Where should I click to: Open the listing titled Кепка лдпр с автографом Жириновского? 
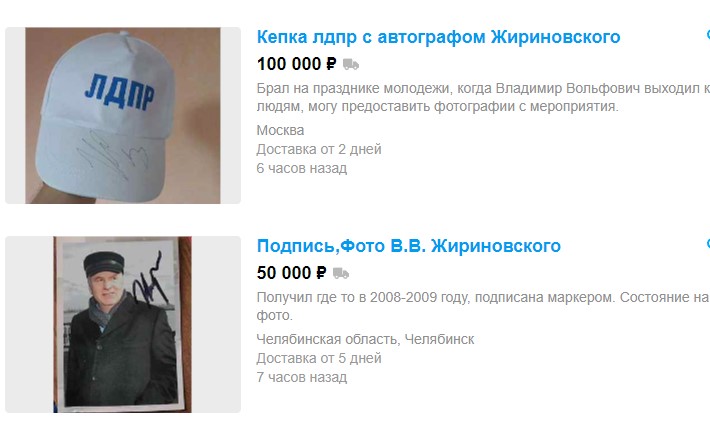pyautogui.click(x=438, y=37)
